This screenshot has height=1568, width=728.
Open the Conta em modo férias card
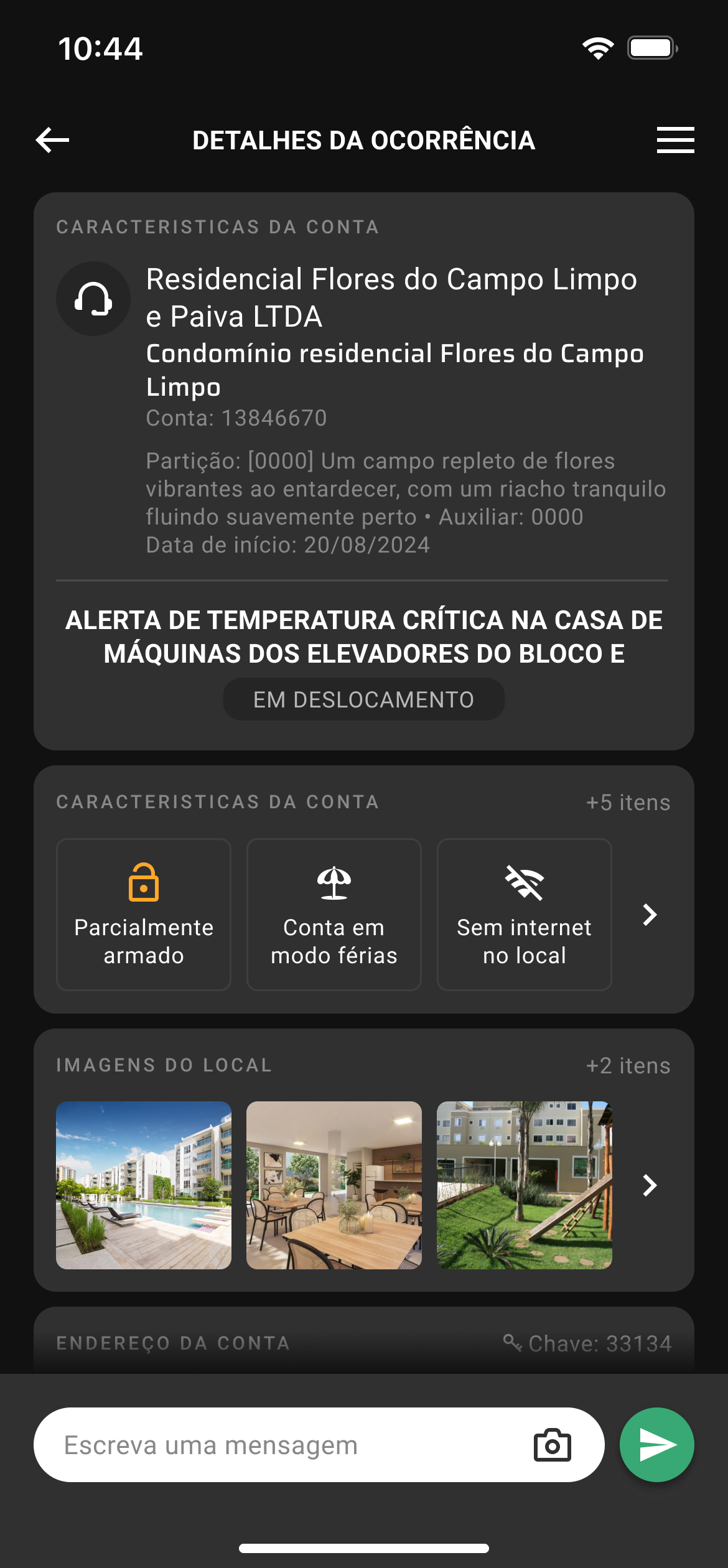pos(334,914)
